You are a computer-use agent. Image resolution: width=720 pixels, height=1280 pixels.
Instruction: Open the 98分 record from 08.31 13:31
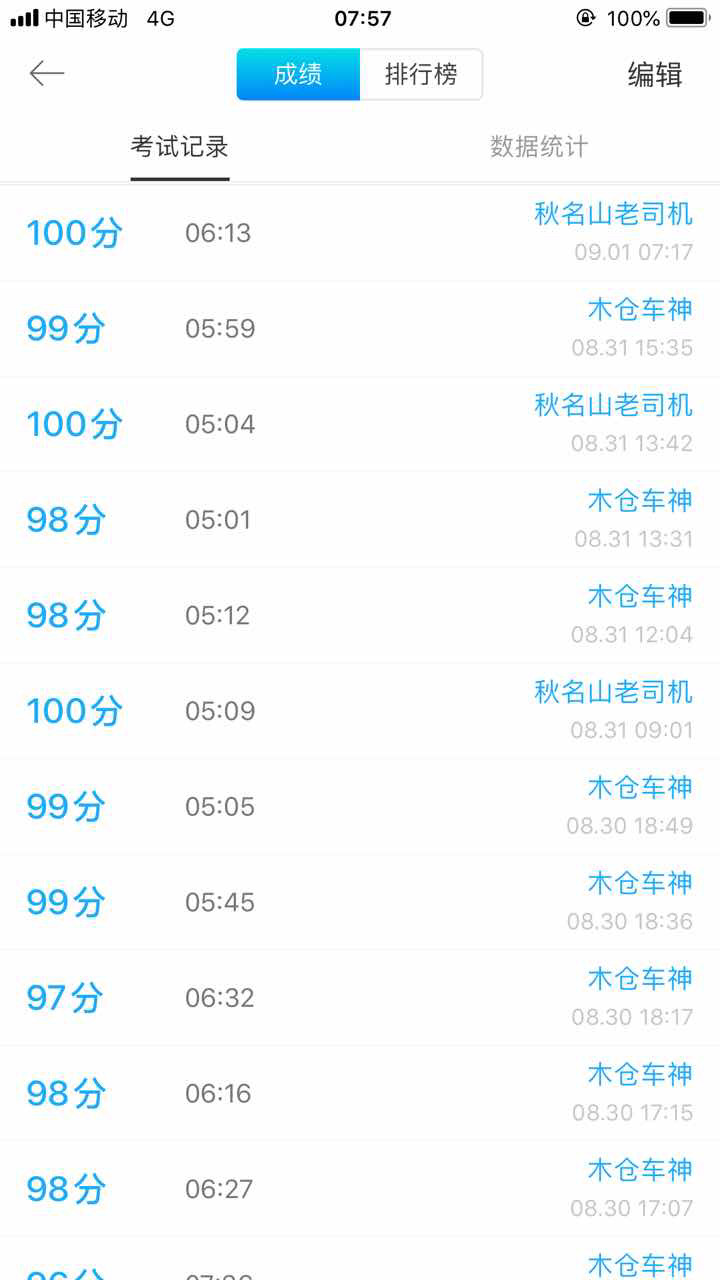(x=360, y=520)
